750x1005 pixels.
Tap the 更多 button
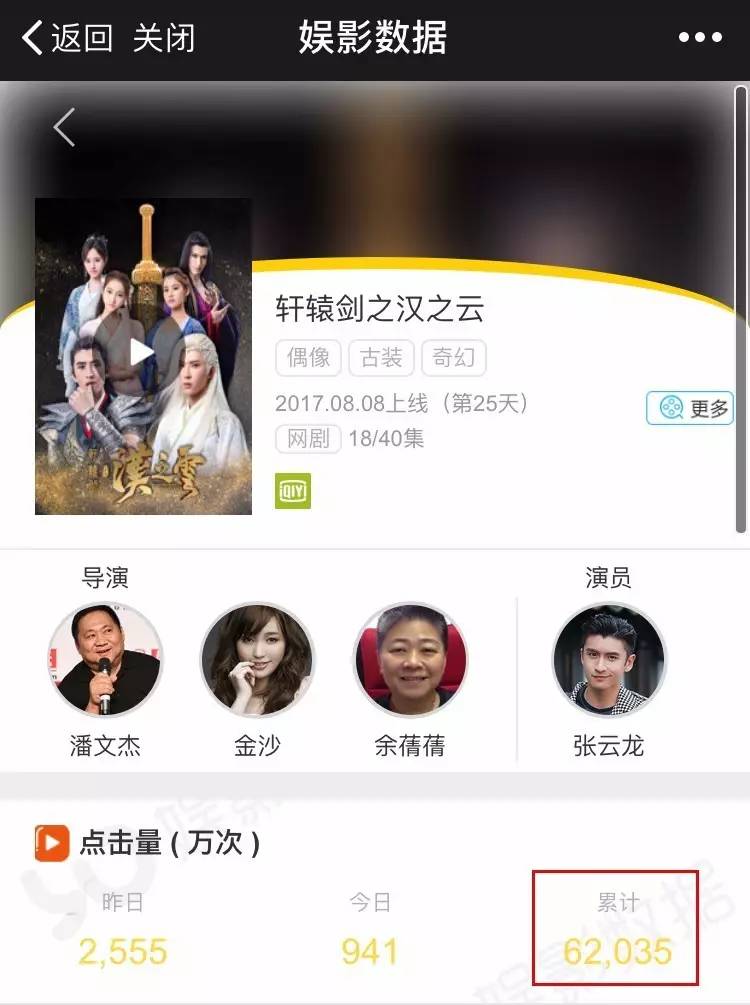coord(690,408)
